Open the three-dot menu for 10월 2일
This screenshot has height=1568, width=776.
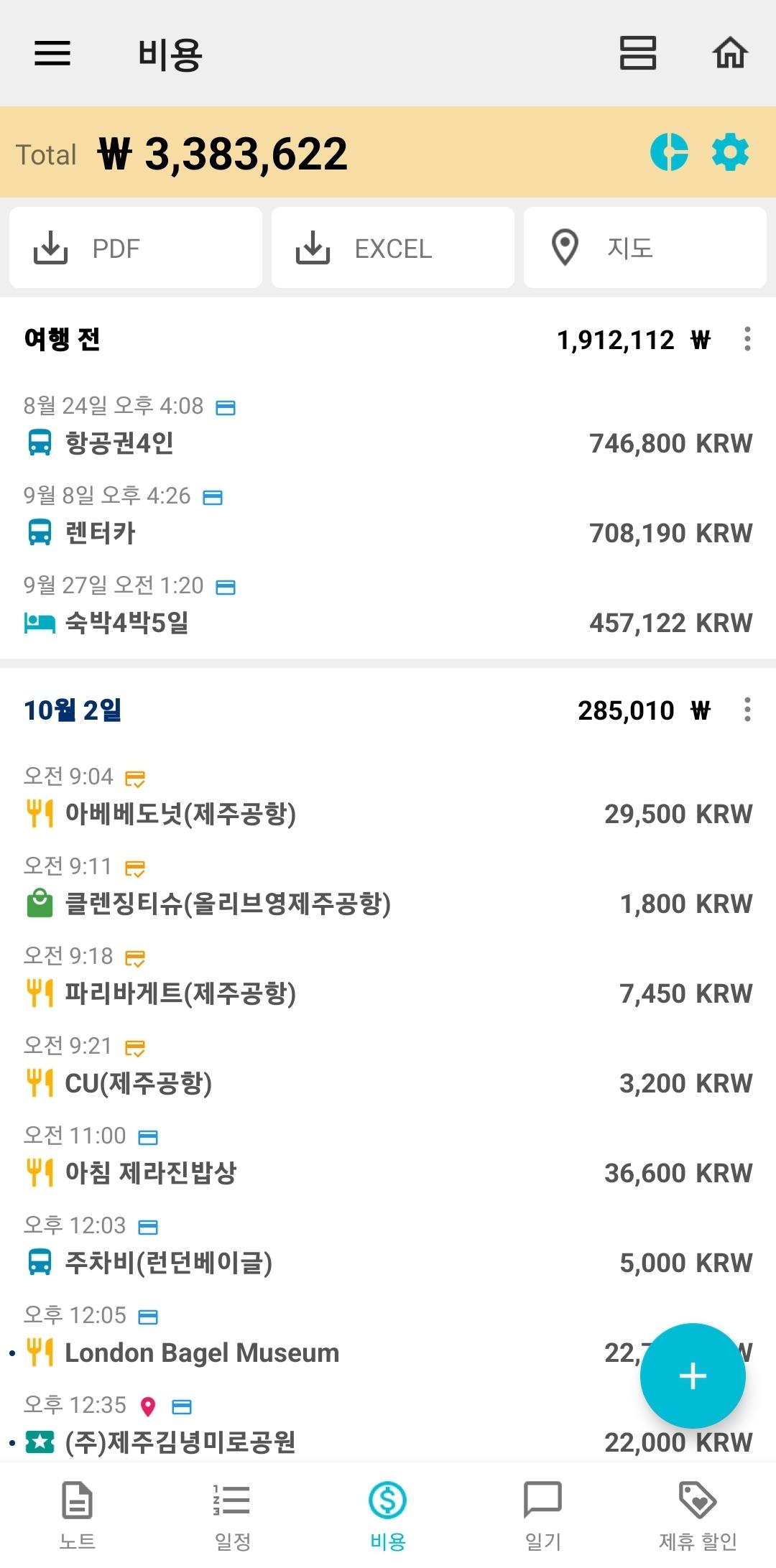tap(748, 711)
